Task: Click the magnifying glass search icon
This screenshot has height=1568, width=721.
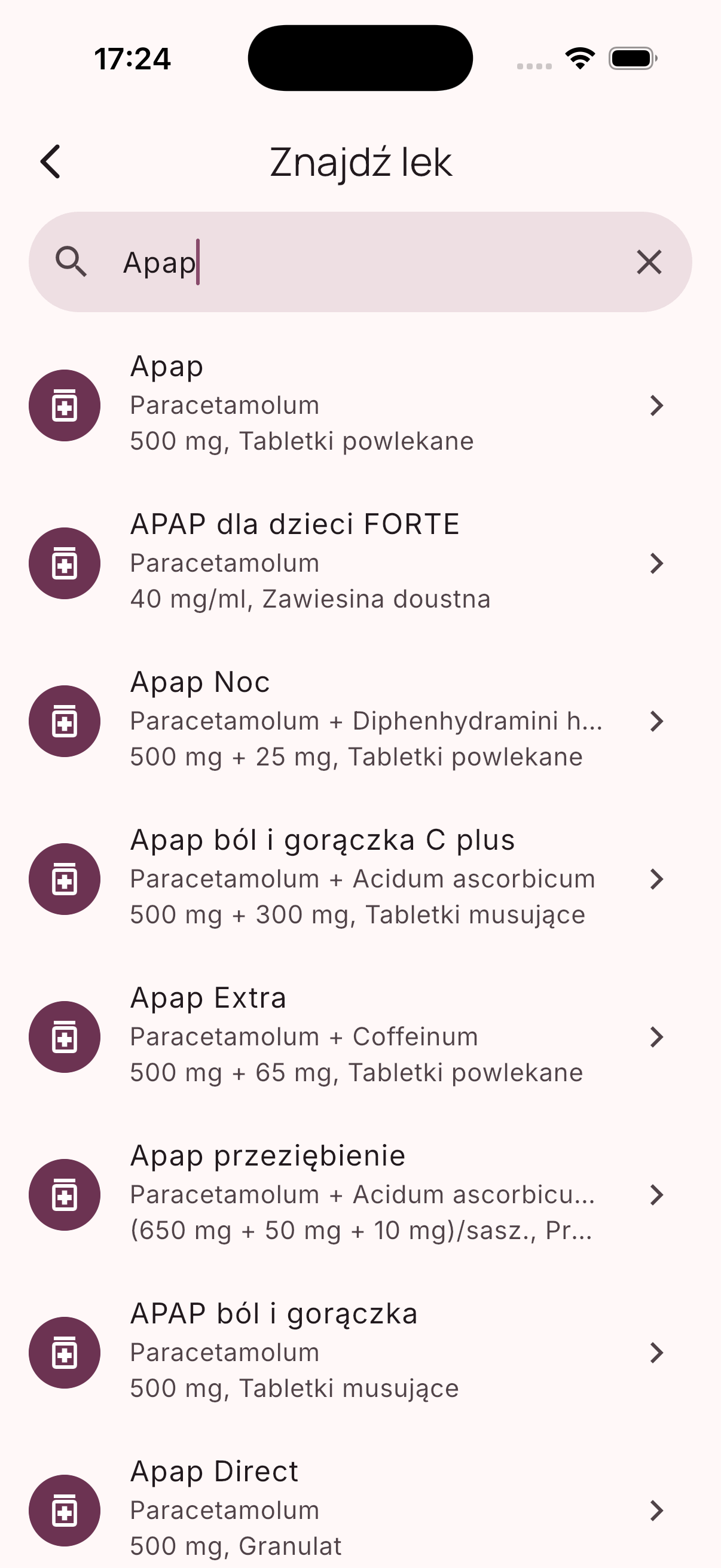Action: click(71, 263)
